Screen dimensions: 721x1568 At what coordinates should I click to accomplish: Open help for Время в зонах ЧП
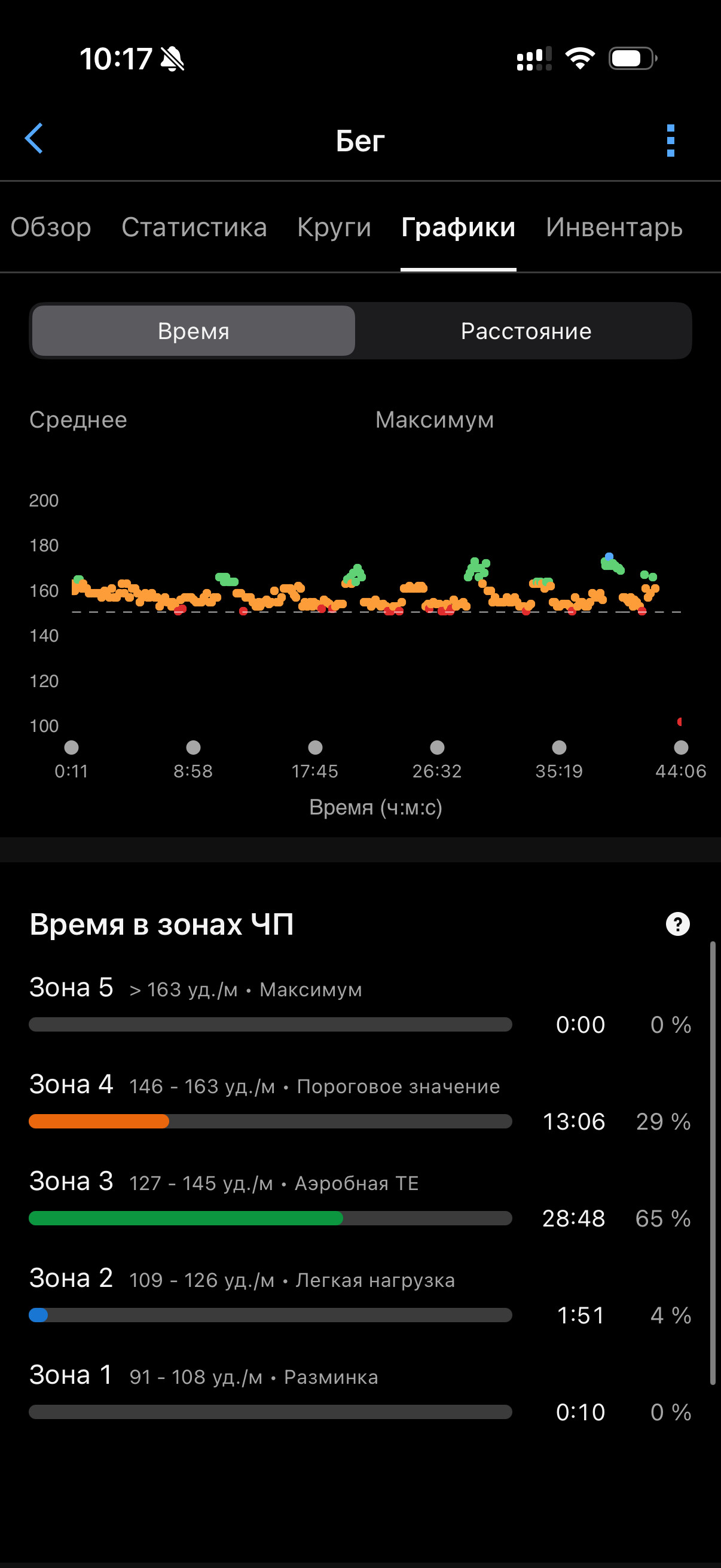(677, 924)
